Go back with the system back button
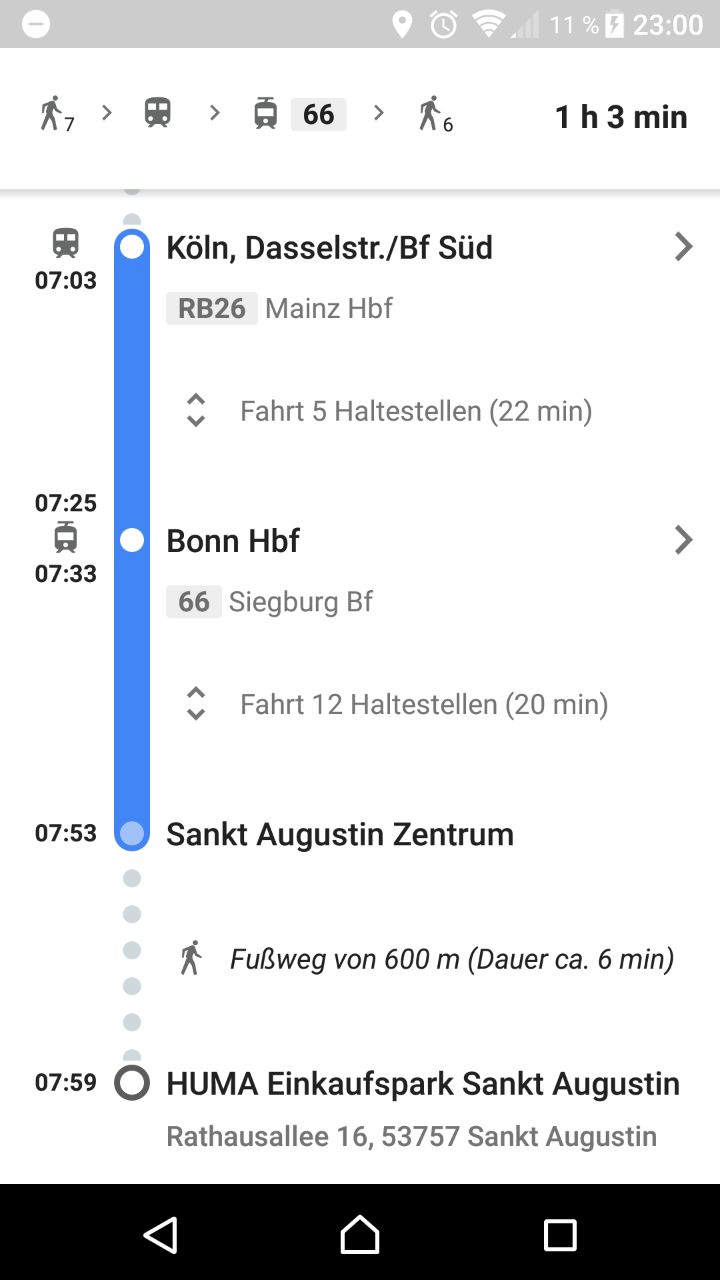This screenshot has width=720, height=1280. (x=161, y=1234)
